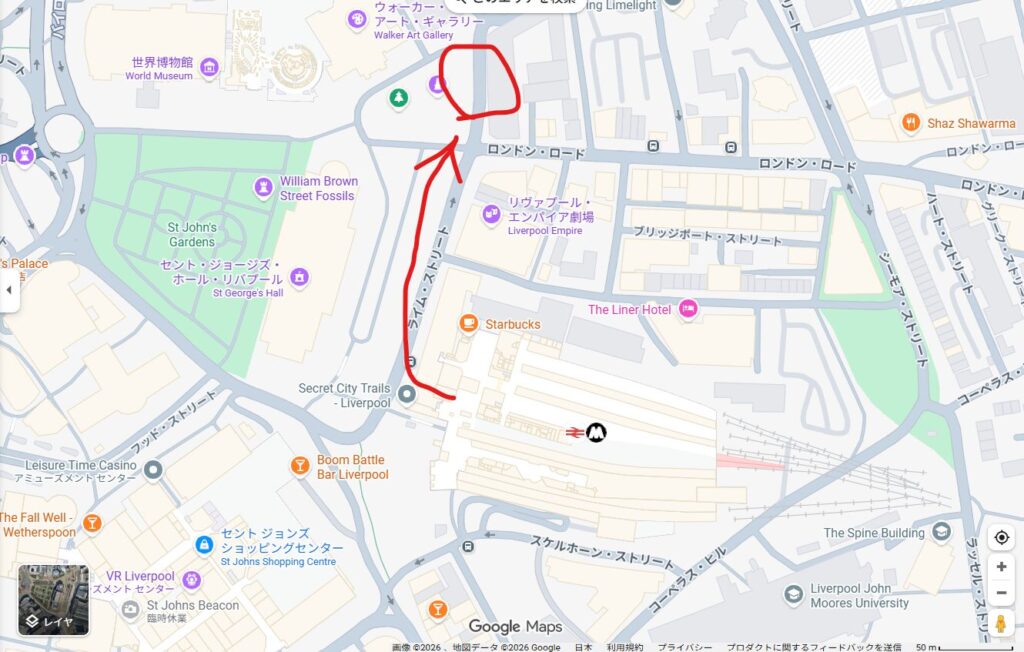Select the World Museum marker
This screenshot has width=1024, height=652.
click(209, 68)
